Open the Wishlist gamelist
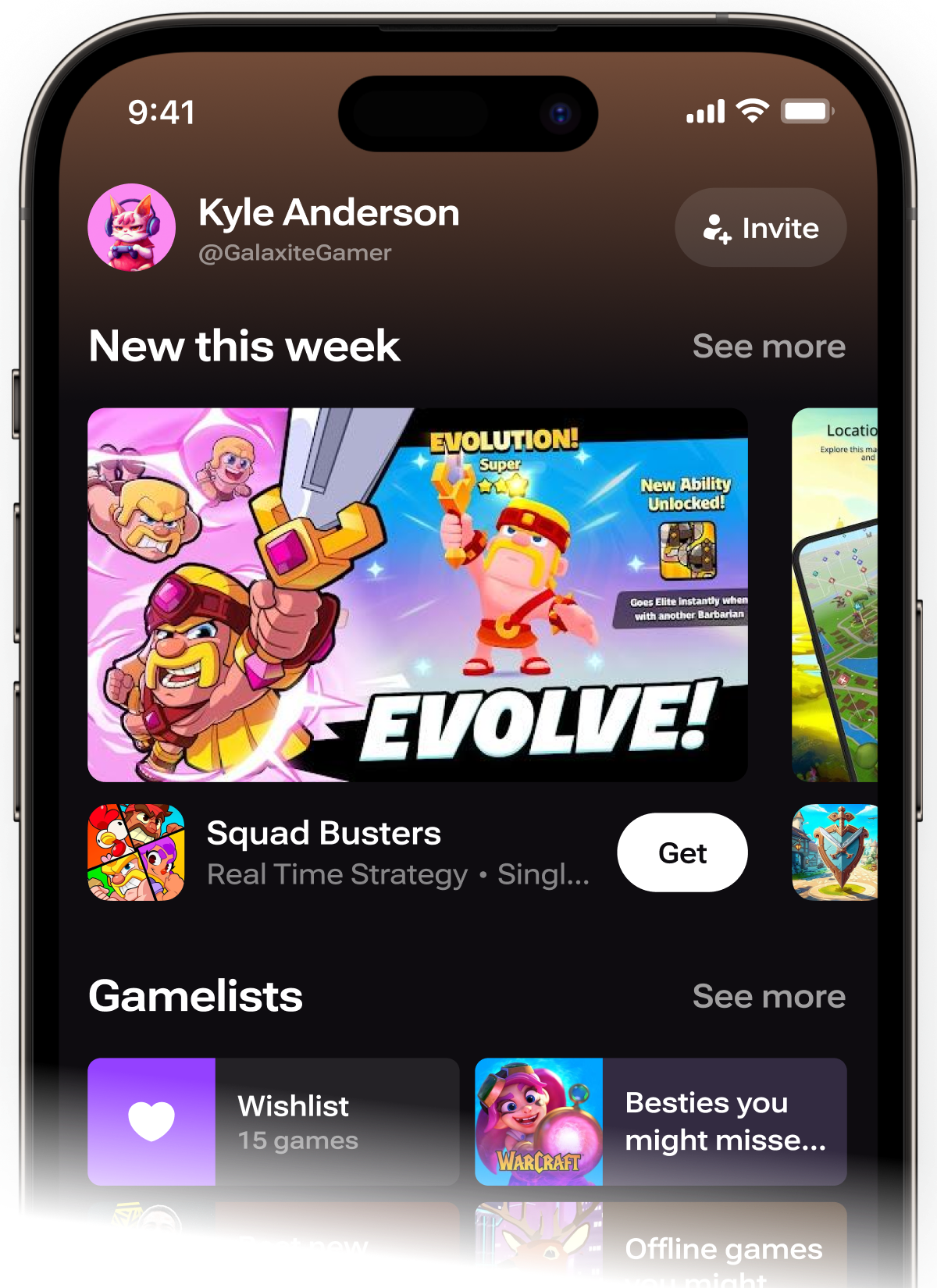Viewport: 937px width, 1288px height. coord(273,1122)
